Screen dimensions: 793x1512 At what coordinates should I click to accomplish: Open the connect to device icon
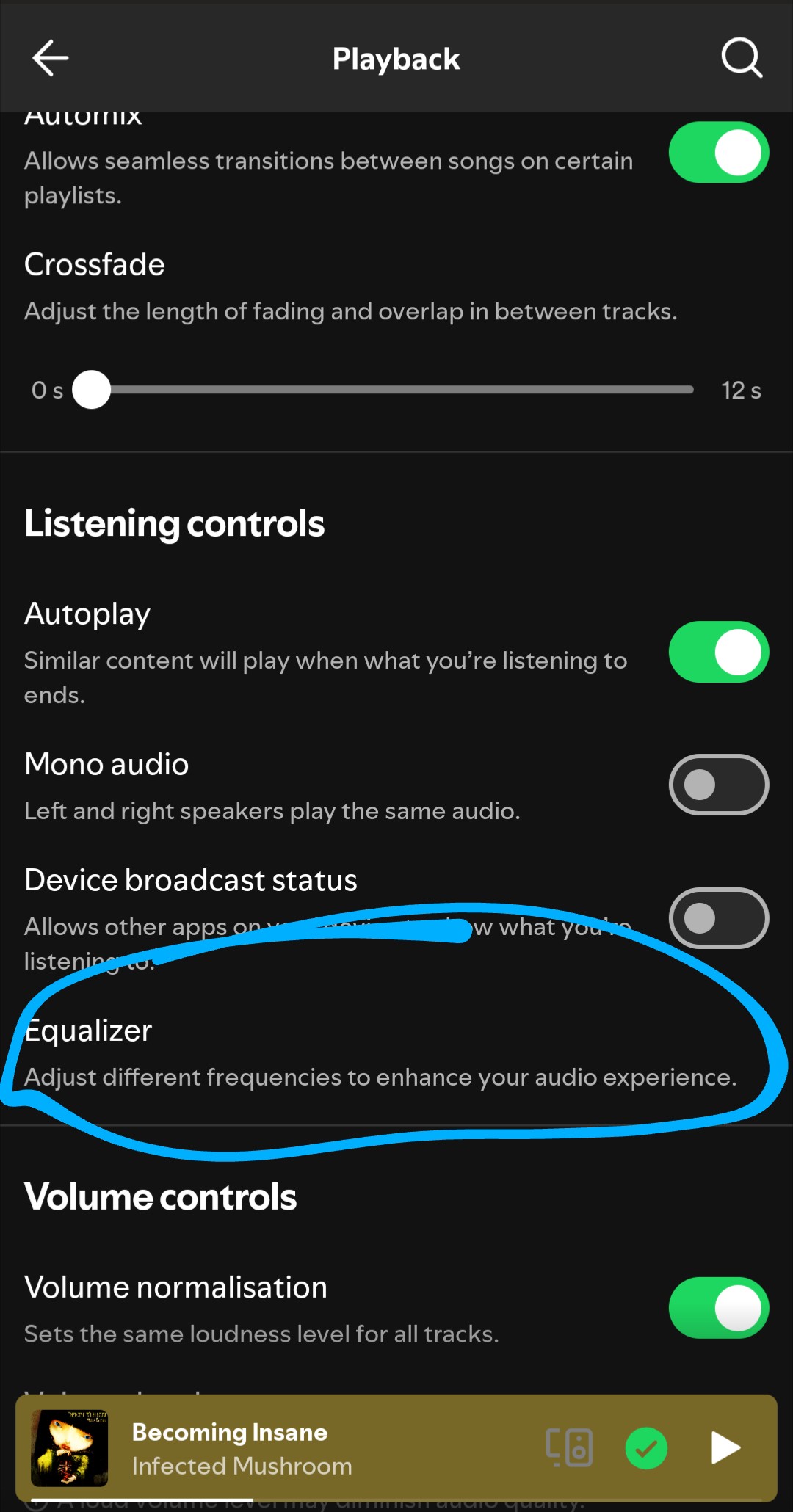pyautogui.click(x=569, y=1447)
